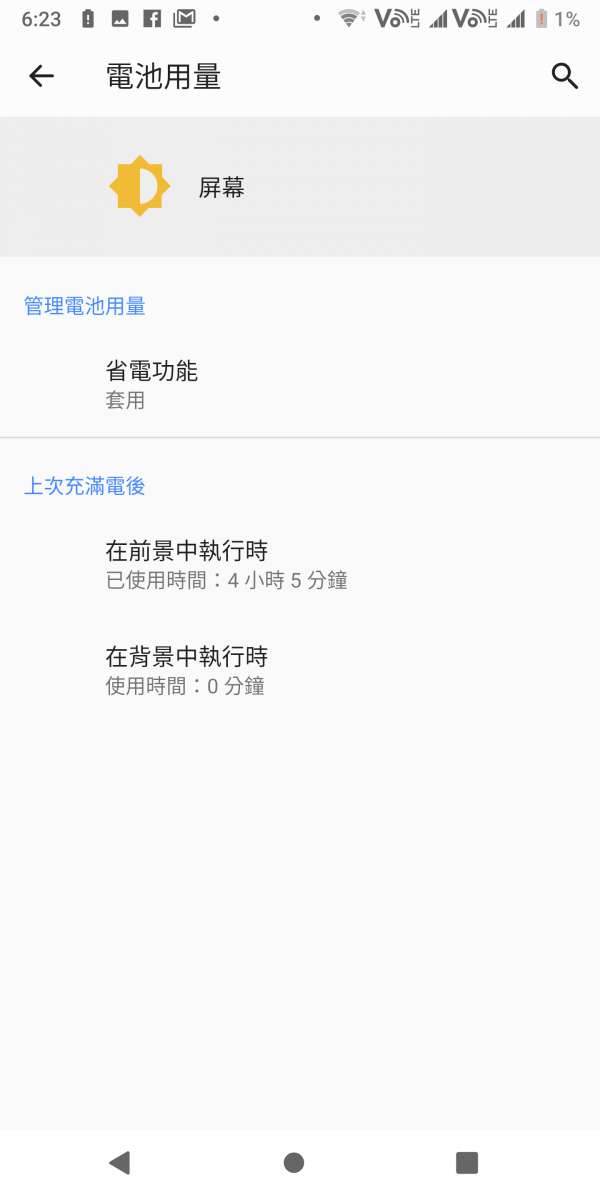The width and height of the screenshot is (600, 1200).
Task: Tap the system home button
Action: click(x=293, y=1162)
